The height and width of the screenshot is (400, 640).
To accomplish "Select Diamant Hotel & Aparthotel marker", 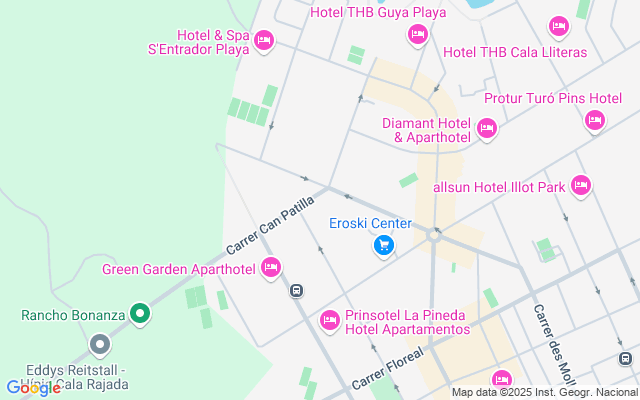I will coord(487,128).
